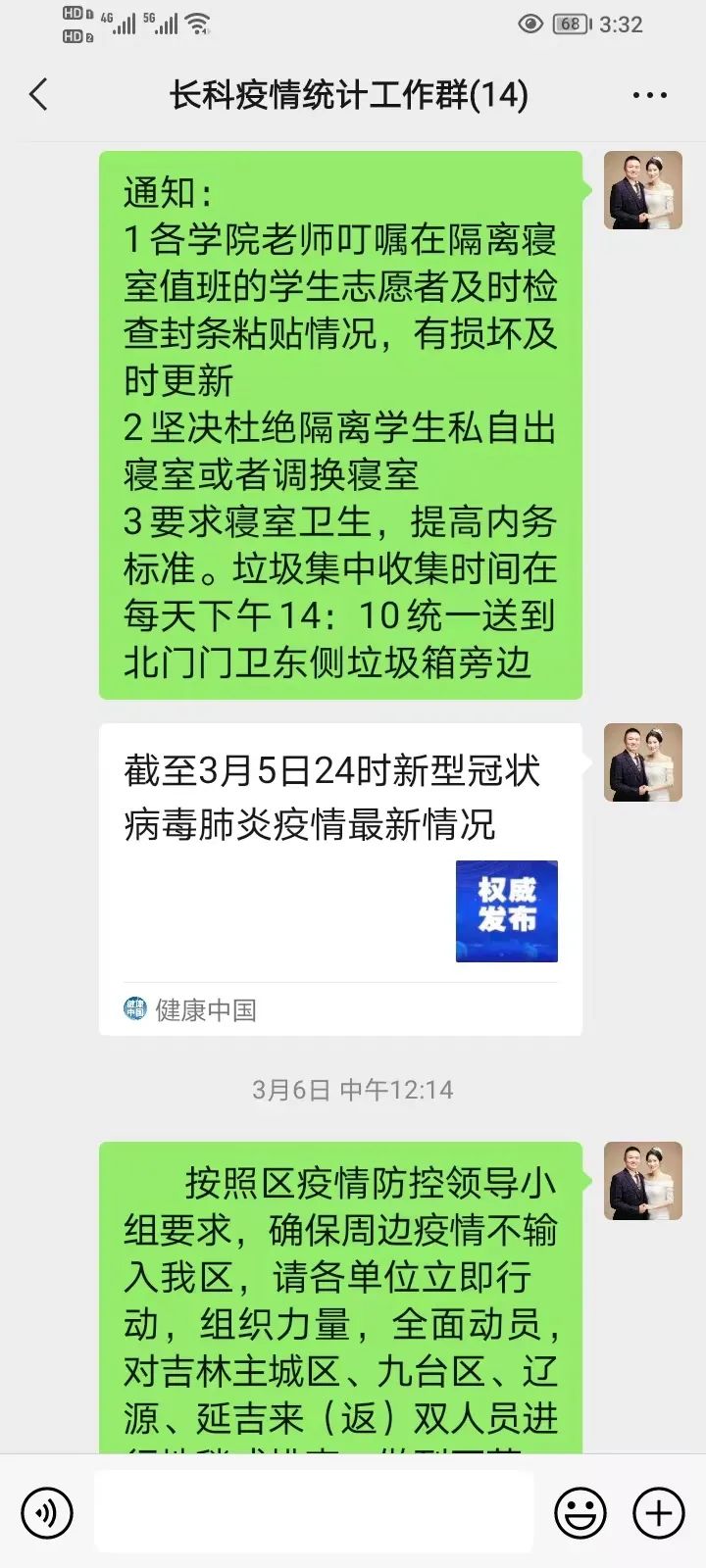Image resolution: width=706 pixels, height=1568 pixels.
Task: Tap the message text field
Action: point(314,1512)
